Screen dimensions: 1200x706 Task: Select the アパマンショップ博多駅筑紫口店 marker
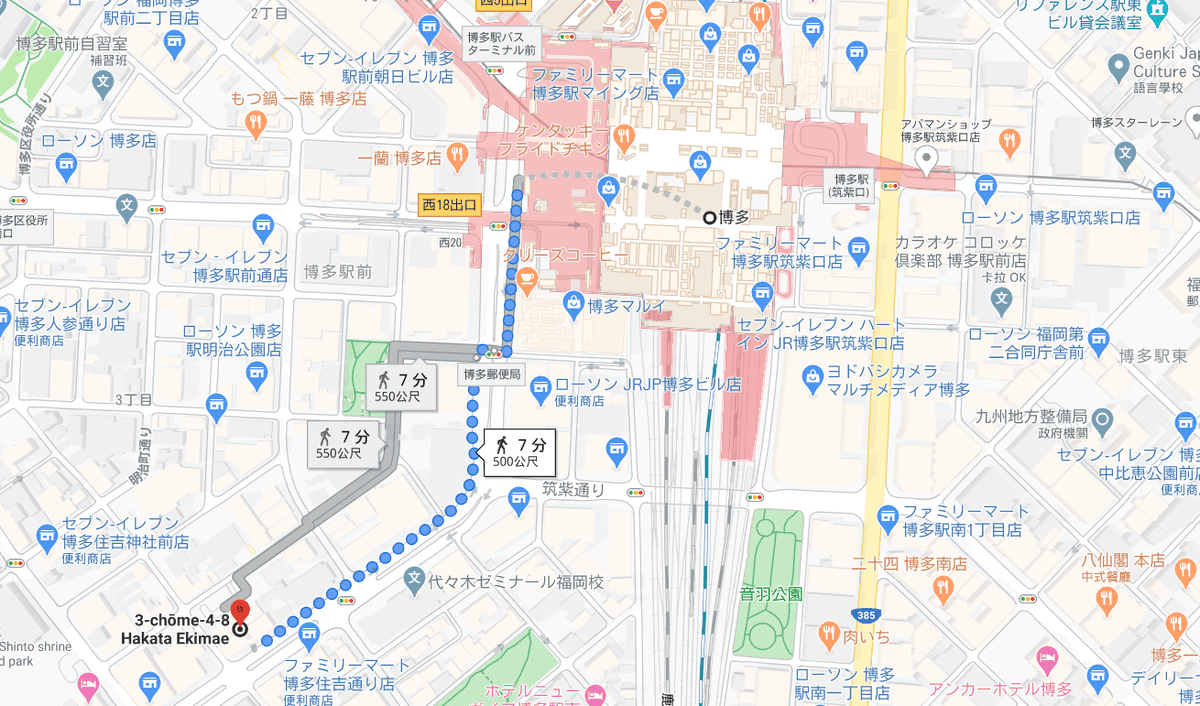(927, 158)
